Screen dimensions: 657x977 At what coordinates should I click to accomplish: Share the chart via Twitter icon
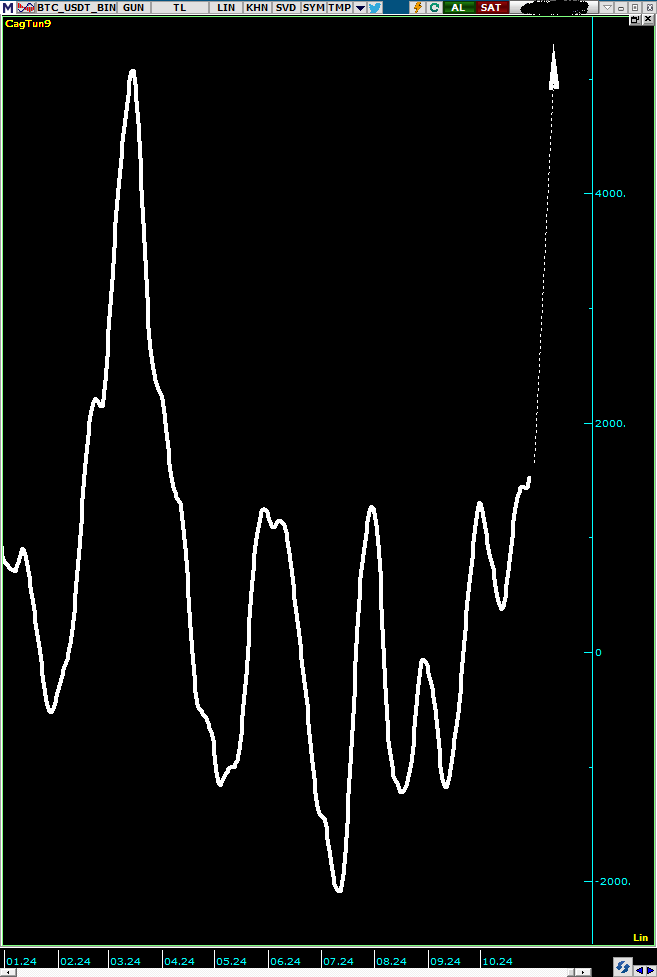375,7
